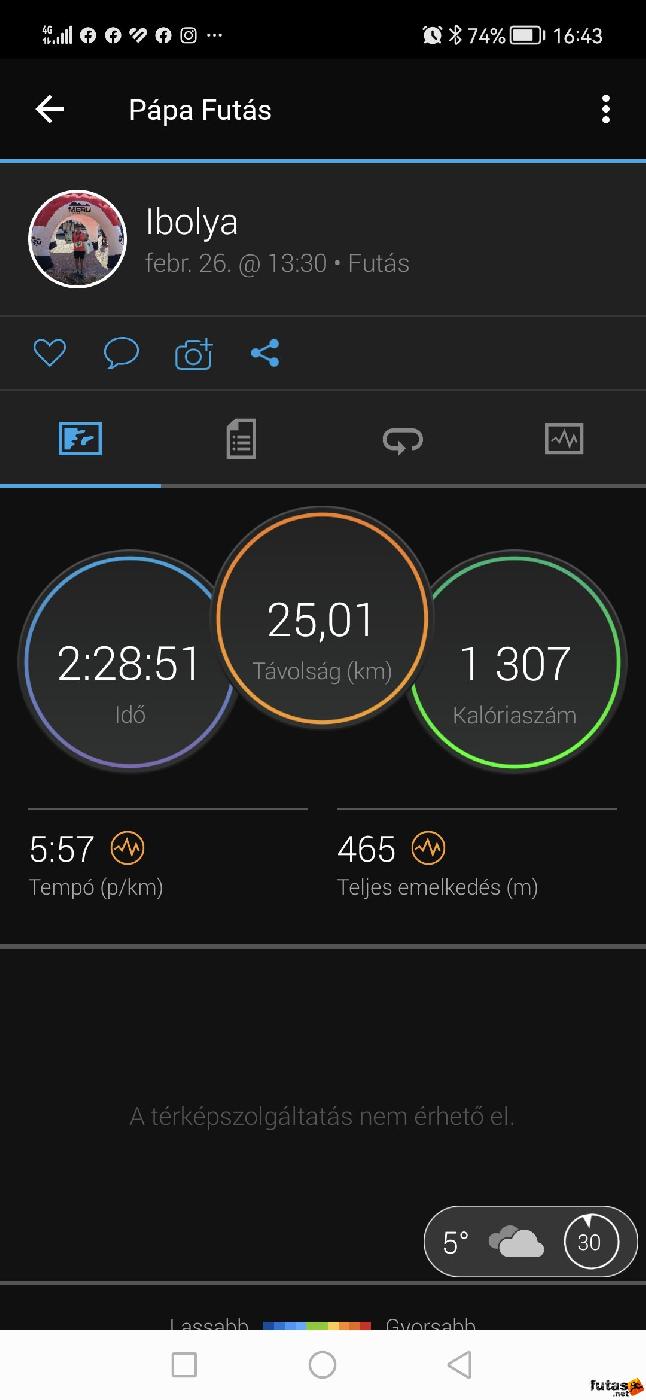646x1400 pixels.
Task: Open the 5° weather details widget
Action: tap(530, 1242)
